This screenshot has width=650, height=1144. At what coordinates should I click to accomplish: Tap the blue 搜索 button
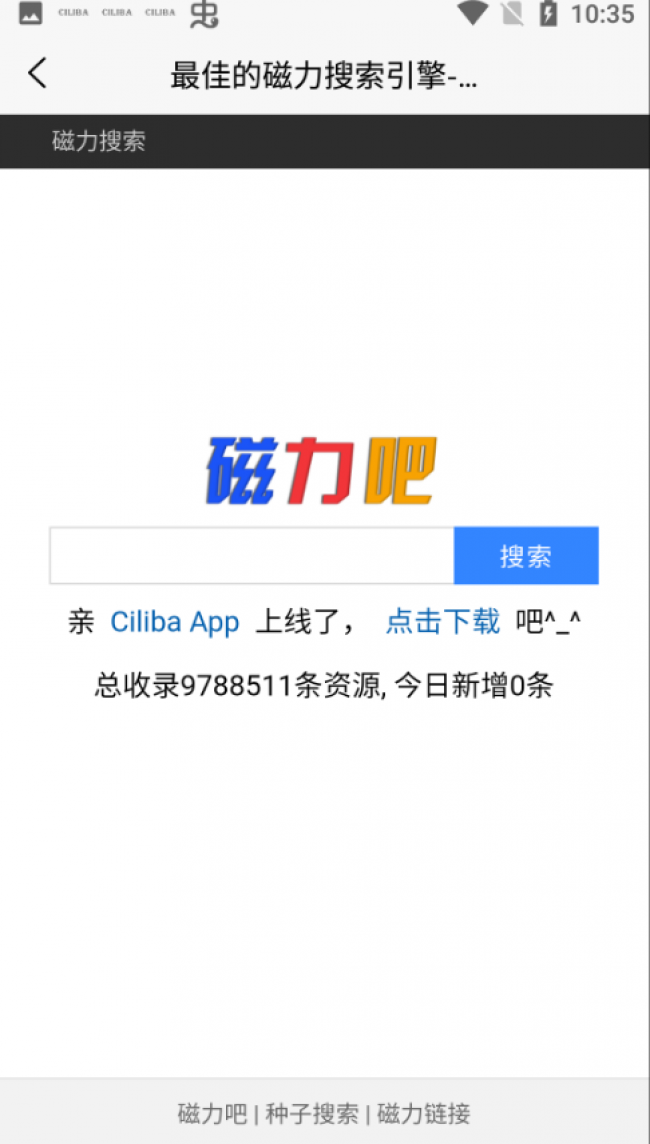tap(526, 556)
